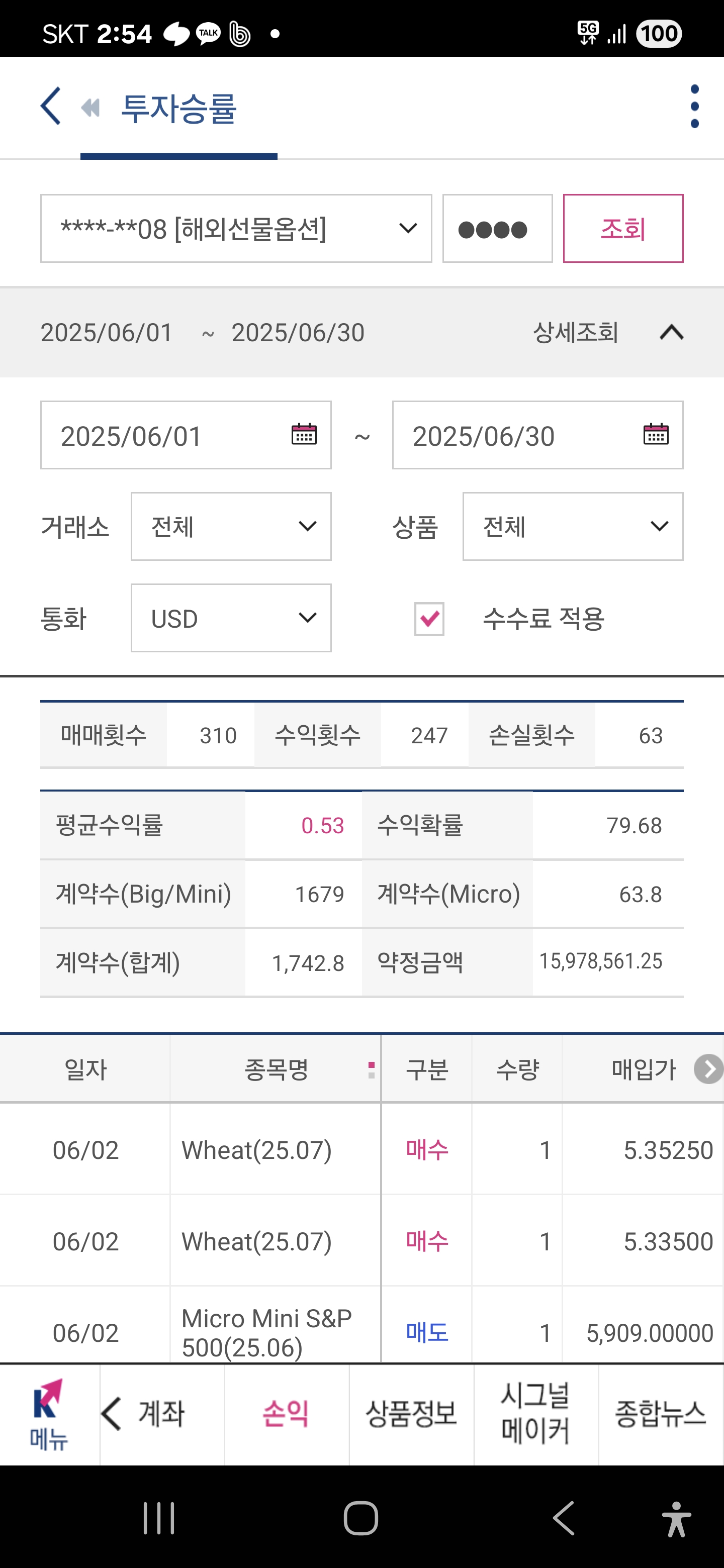Open the 통화 currency dropdown set to USD

click(231, 618)
